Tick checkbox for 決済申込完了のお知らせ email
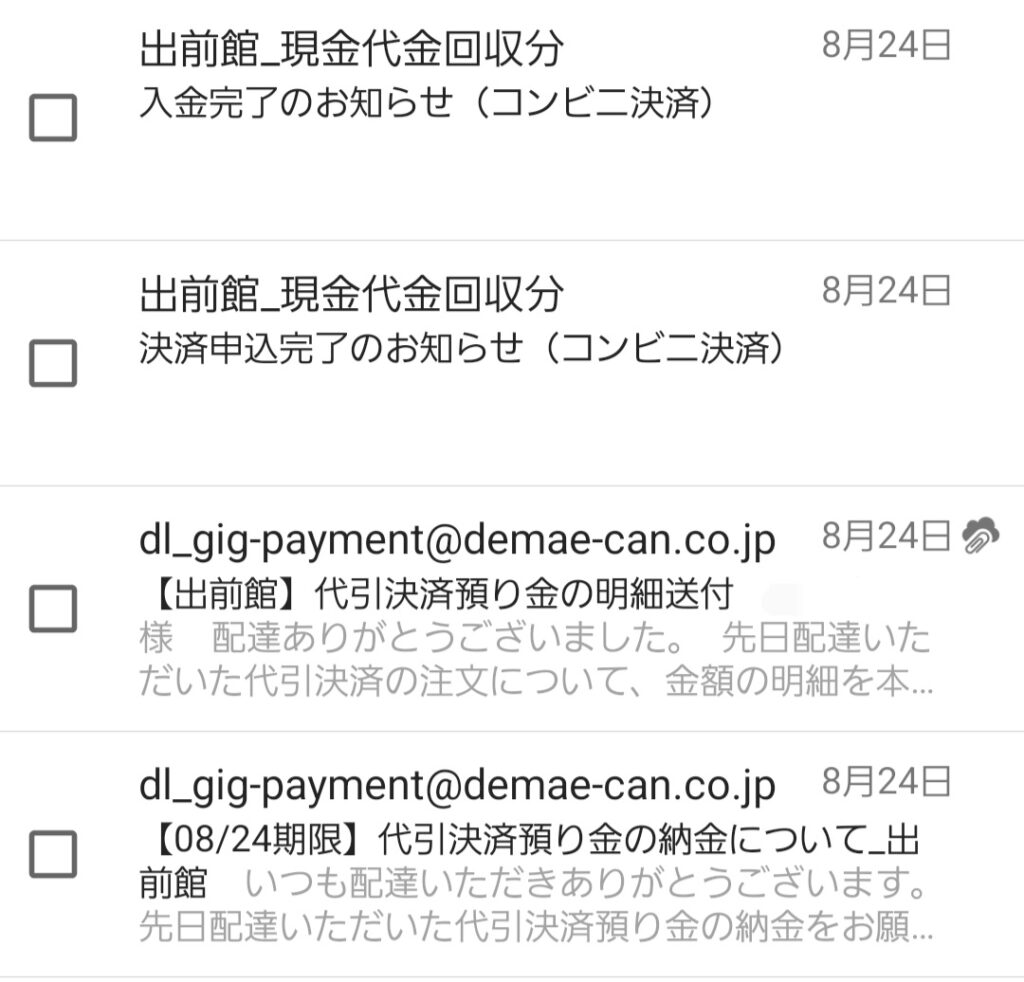 click(53, 363)
